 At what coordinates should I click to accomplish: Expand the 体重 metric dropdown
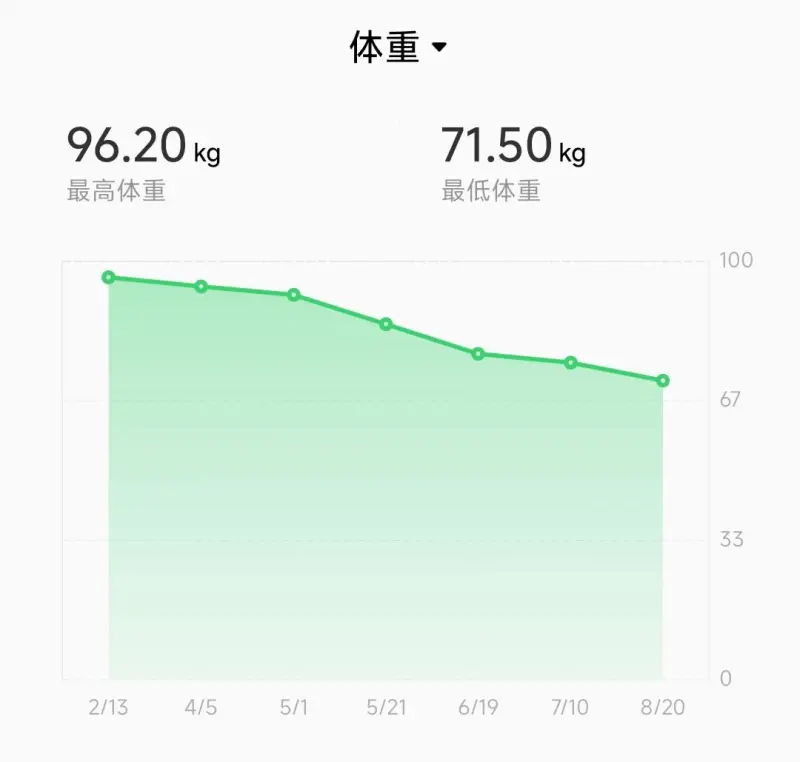pos(399,47)
